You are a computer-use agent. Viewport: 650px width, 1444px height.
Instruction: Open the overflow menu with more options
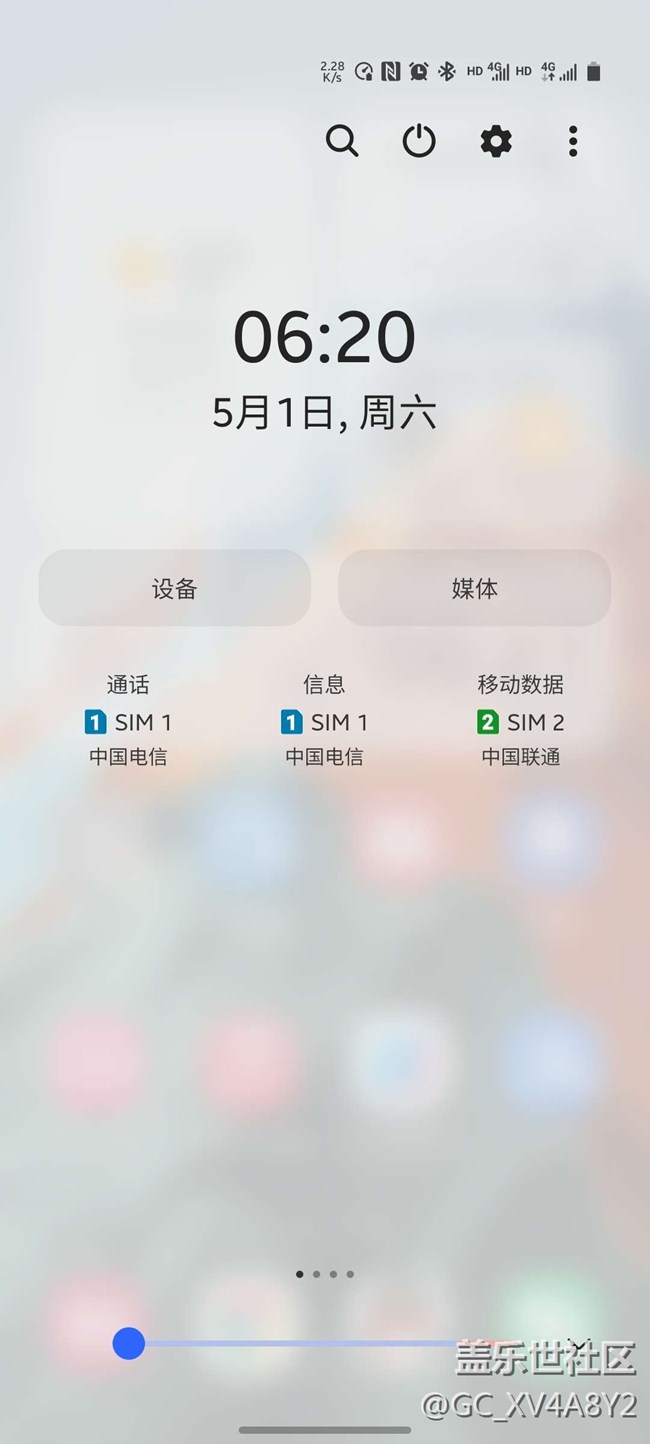click(x=573, y=141)
